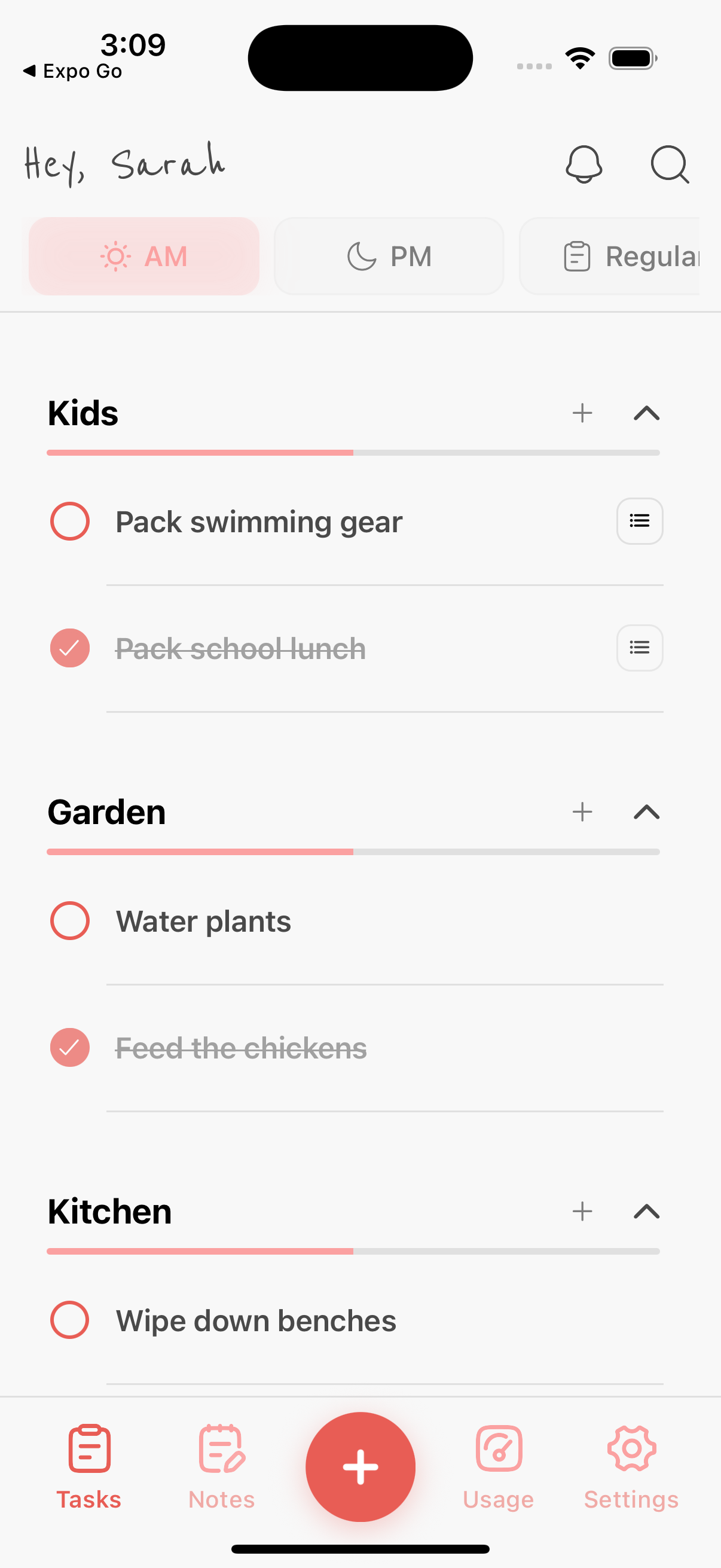
Task: Collapse the Kids section
Action: 647,413
